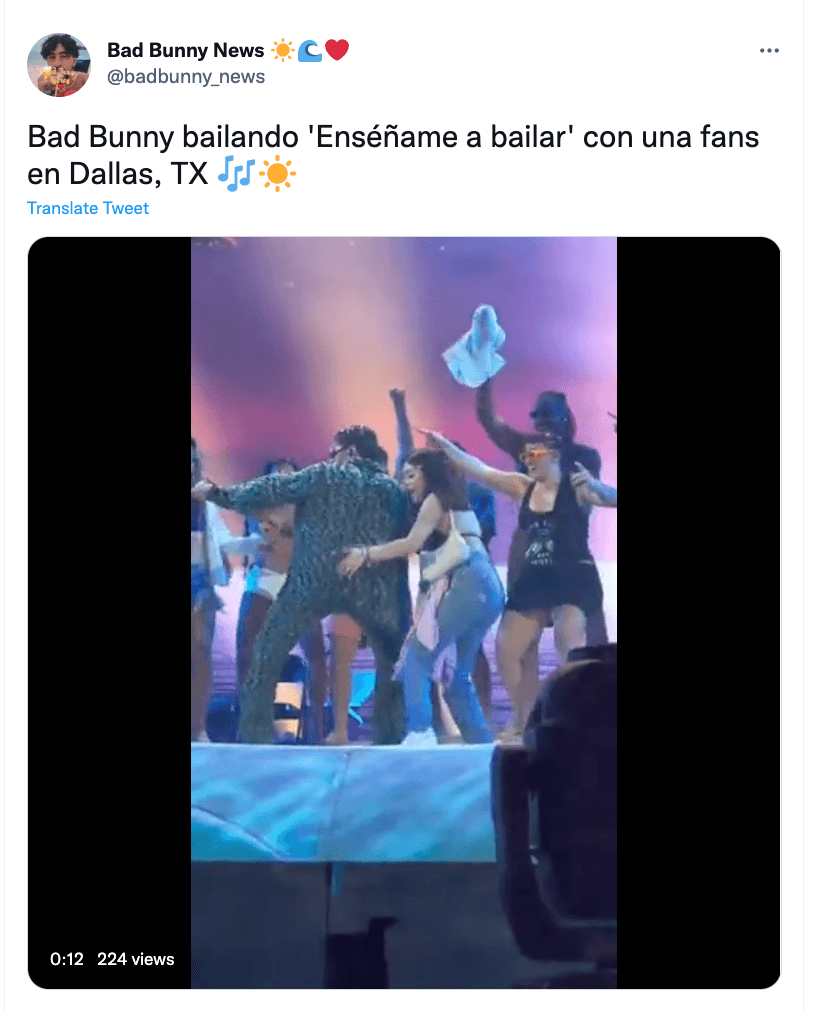Tap the @badbunny_news handle

[x=186, y=77]
